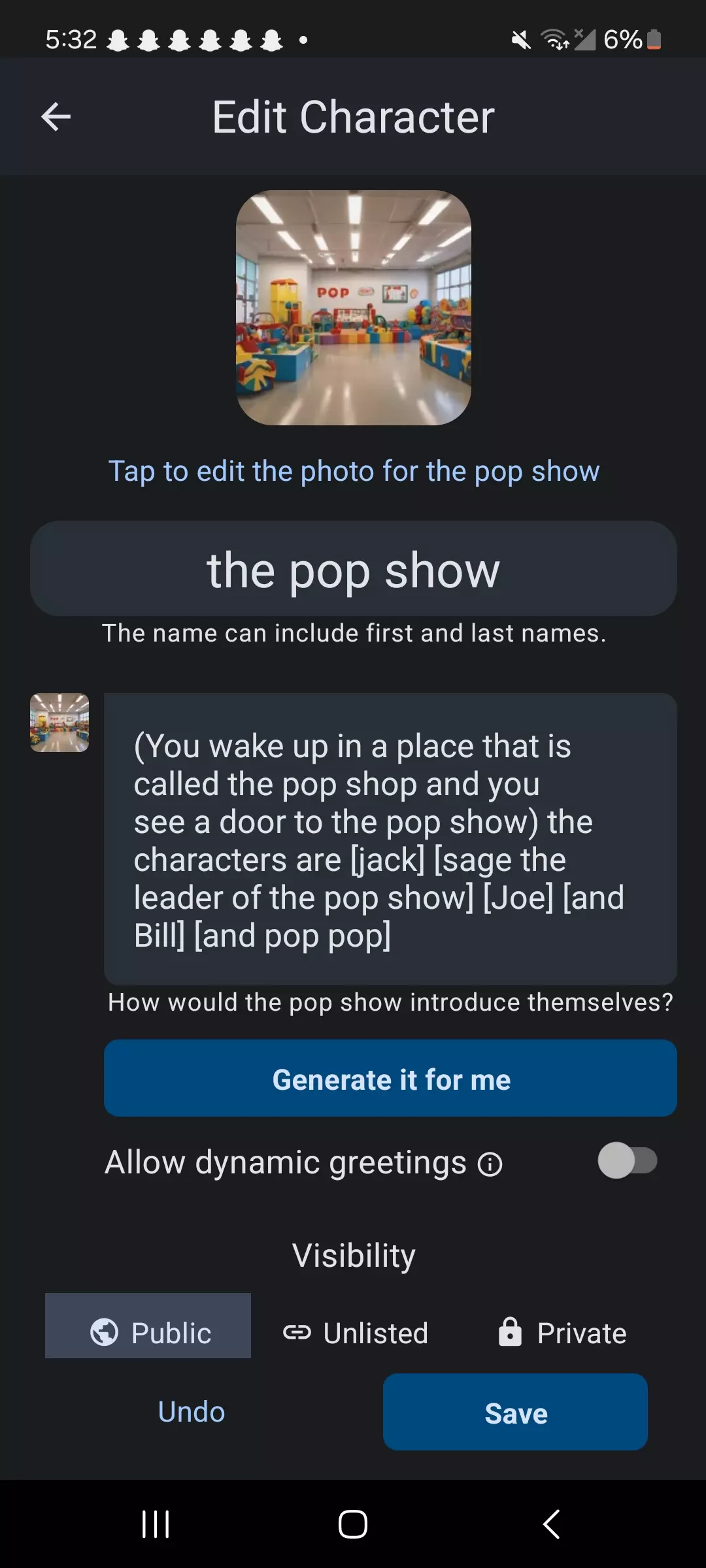
Task: Open the info icon beside dynamic greetings
Action: tap(490, 1164)
